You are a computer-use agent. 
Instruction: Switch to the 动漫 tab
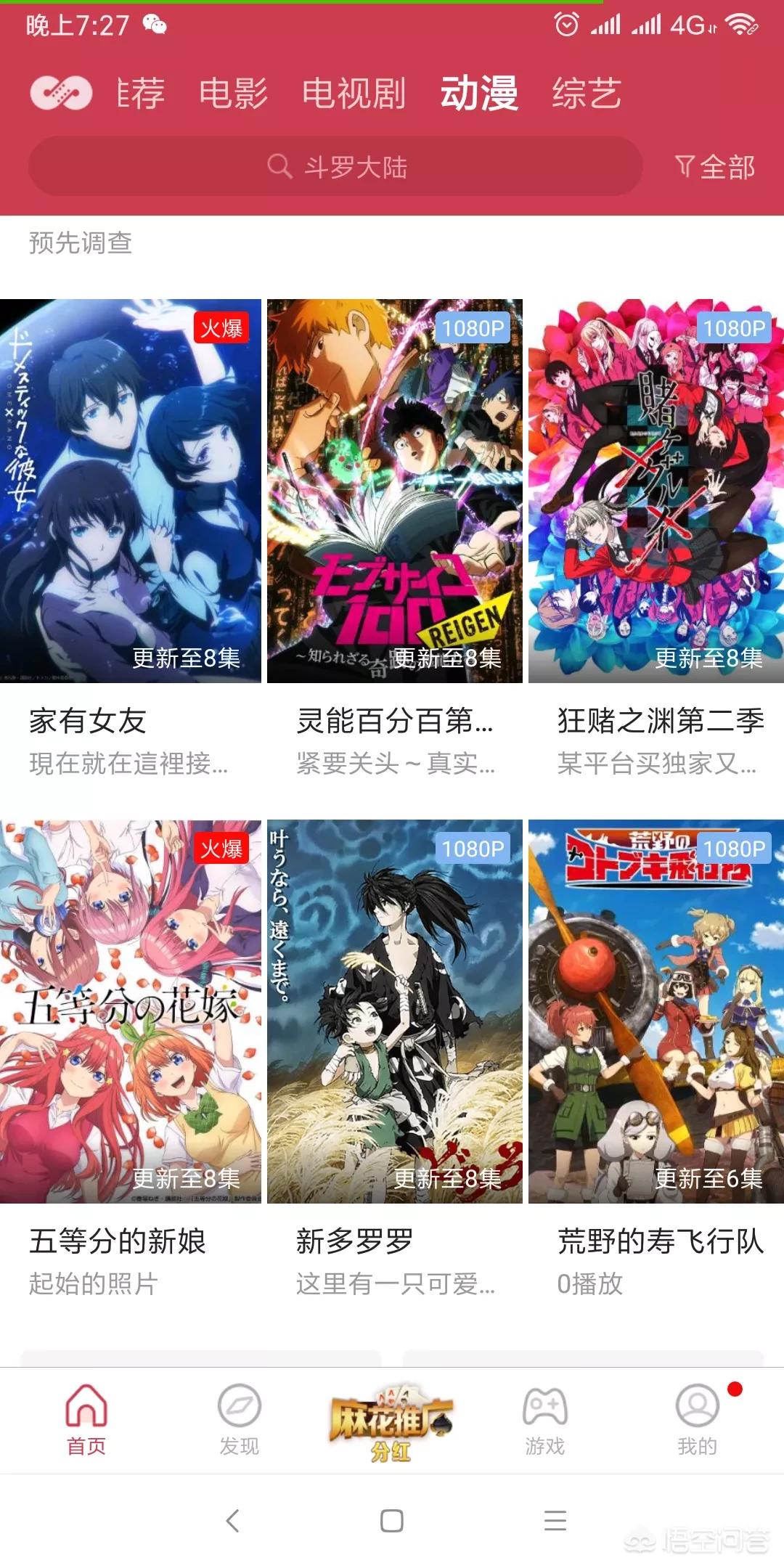click(479, 94)
